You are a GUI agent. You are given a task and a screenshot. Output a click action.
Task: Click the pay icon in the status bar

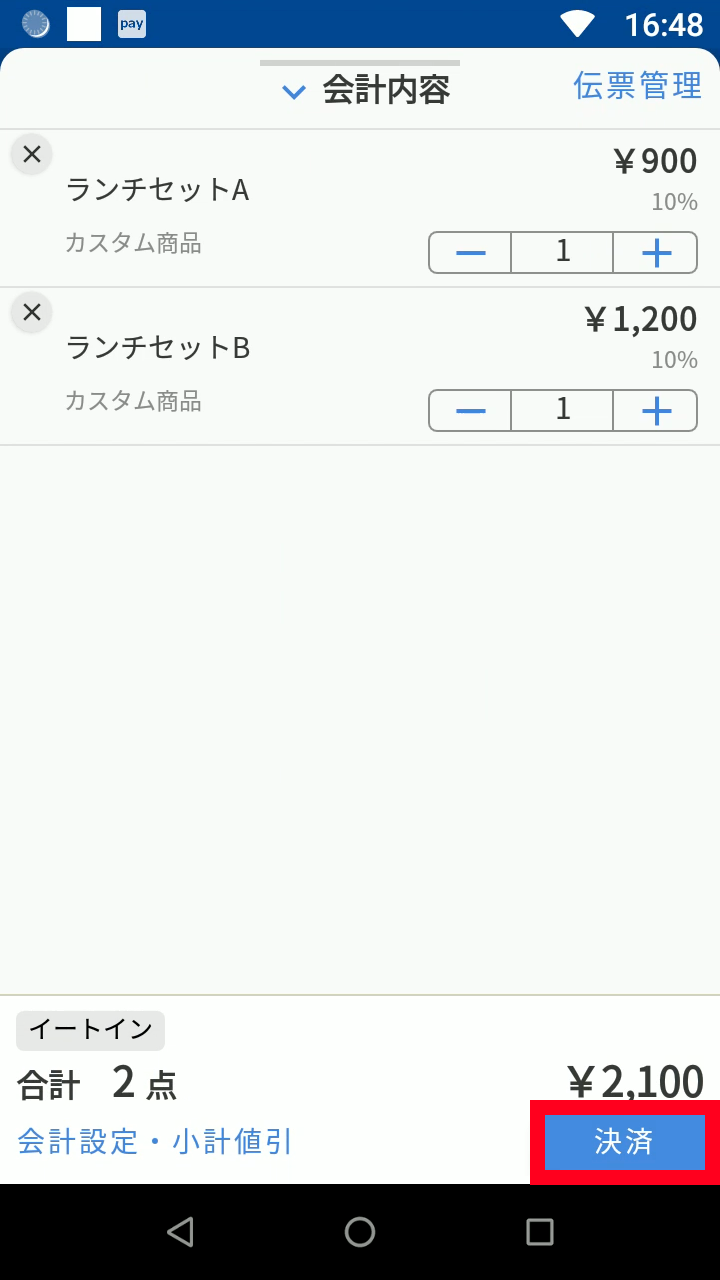point(130,24)
